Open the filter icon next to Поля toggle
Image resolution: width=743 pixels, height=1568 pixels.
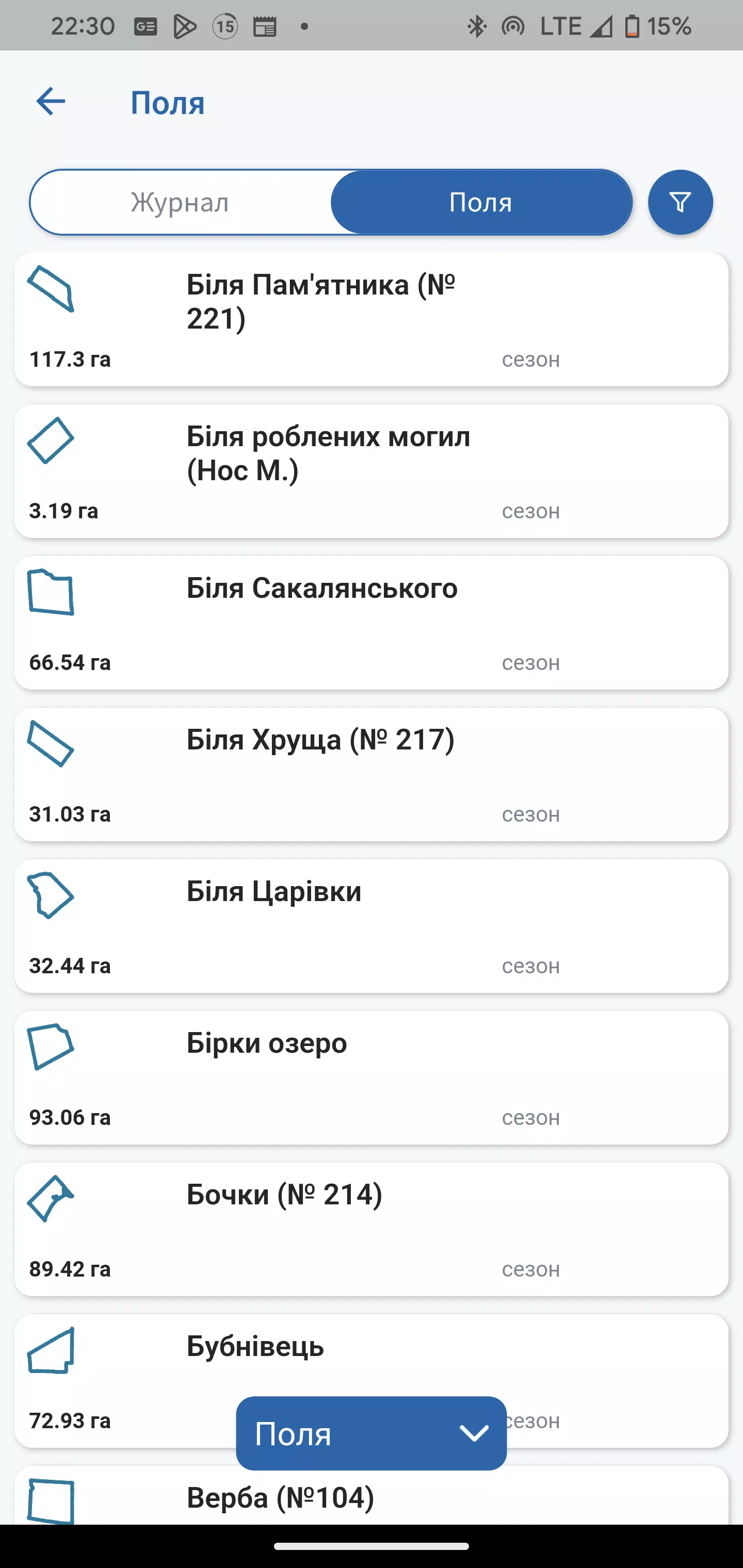(680, 202)
